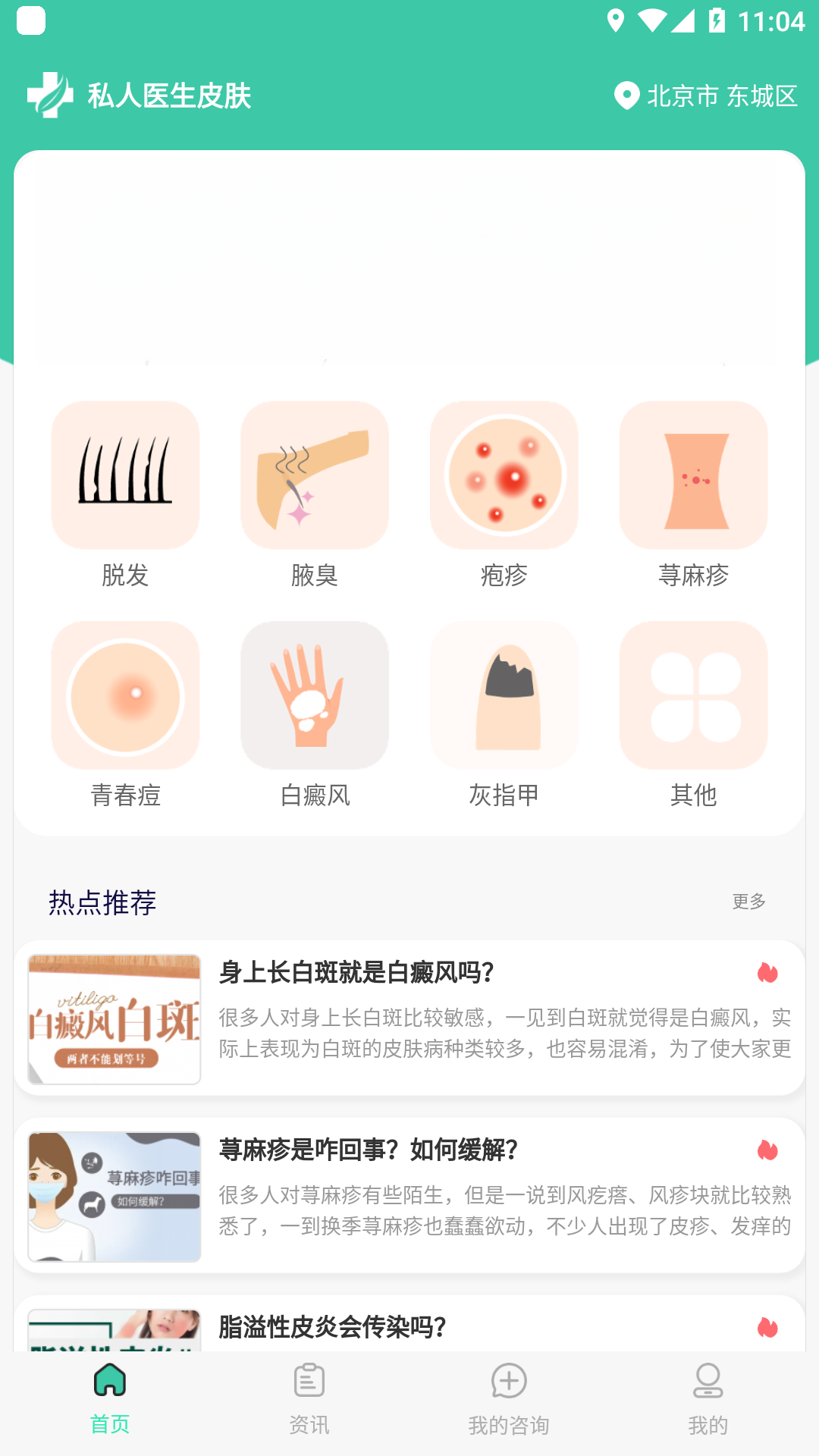The height and width of the screenshot is (1456, 819).
Task: Open article 身上长白斑就是白癜风吗?
Action: point(409,1018)
